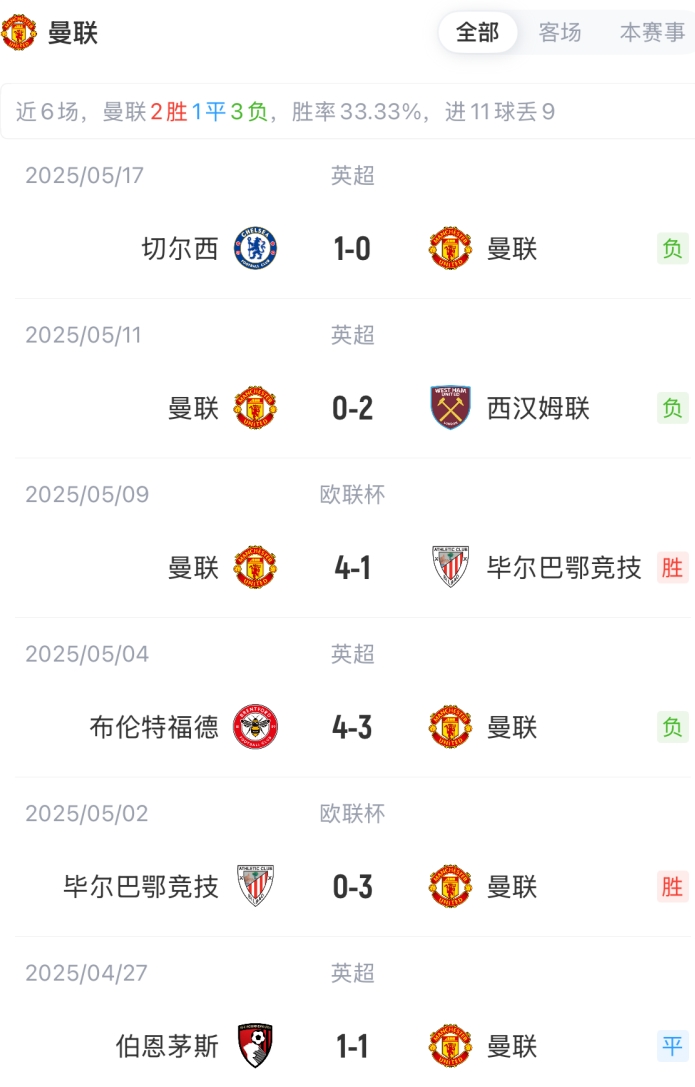This screenshot has width=695, height=1087.
Task: Open the 布伦特福德 4-3 曼联 match
Action: tap(352, 728)
